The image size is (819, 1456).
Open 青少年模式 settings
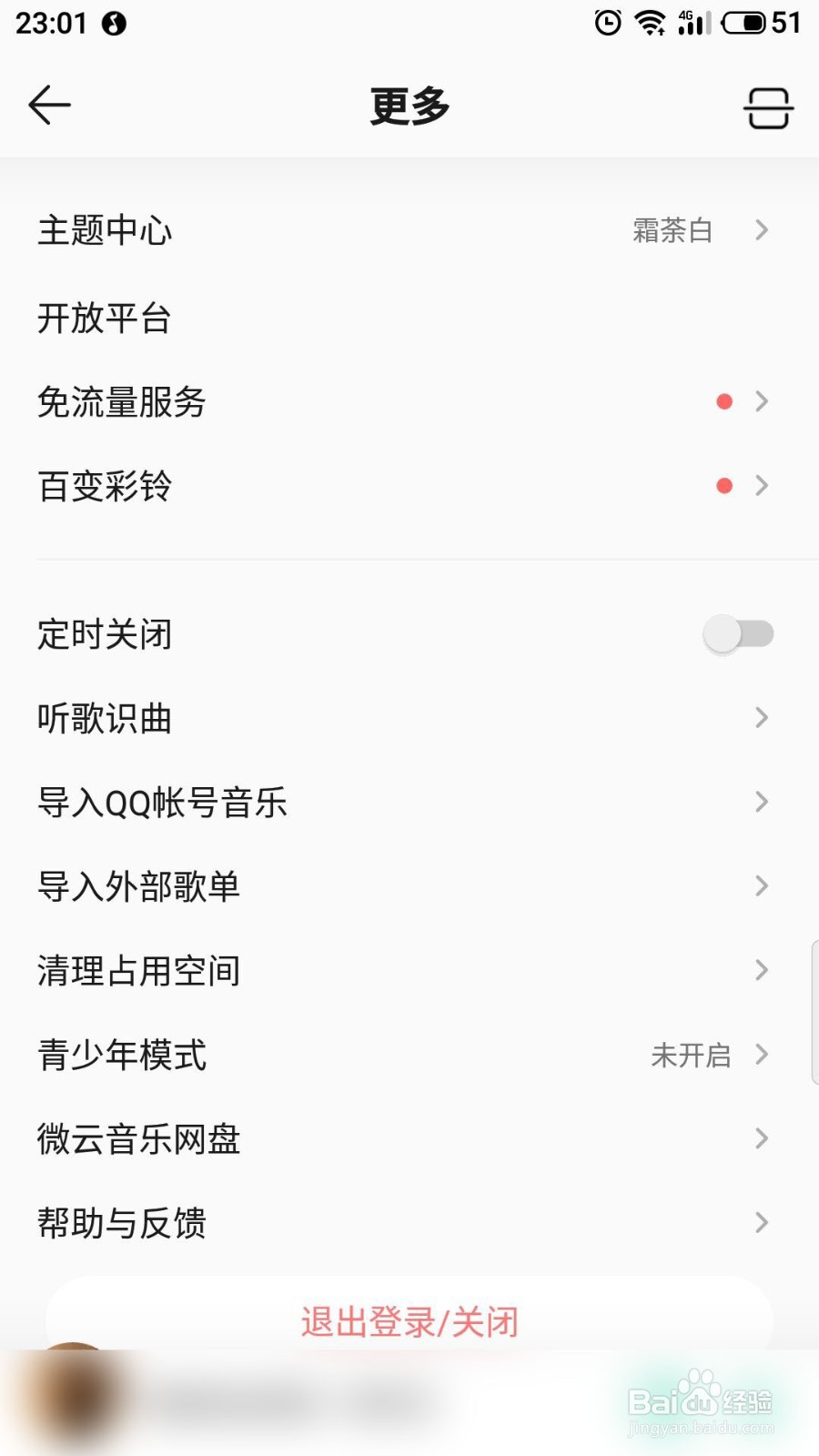coord(409,1055)
